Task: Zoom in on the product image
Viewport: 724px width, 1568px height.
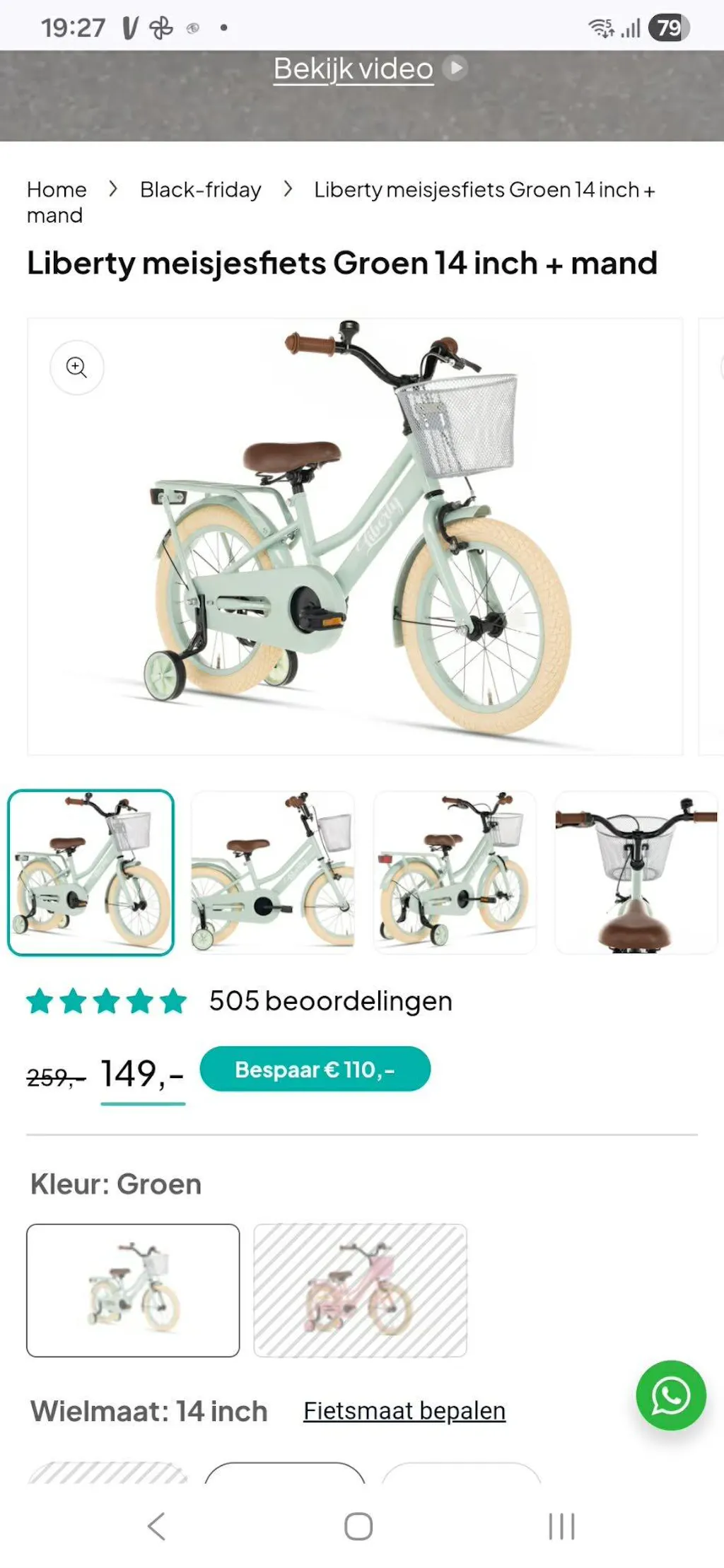Action: [x=76, y=368]
